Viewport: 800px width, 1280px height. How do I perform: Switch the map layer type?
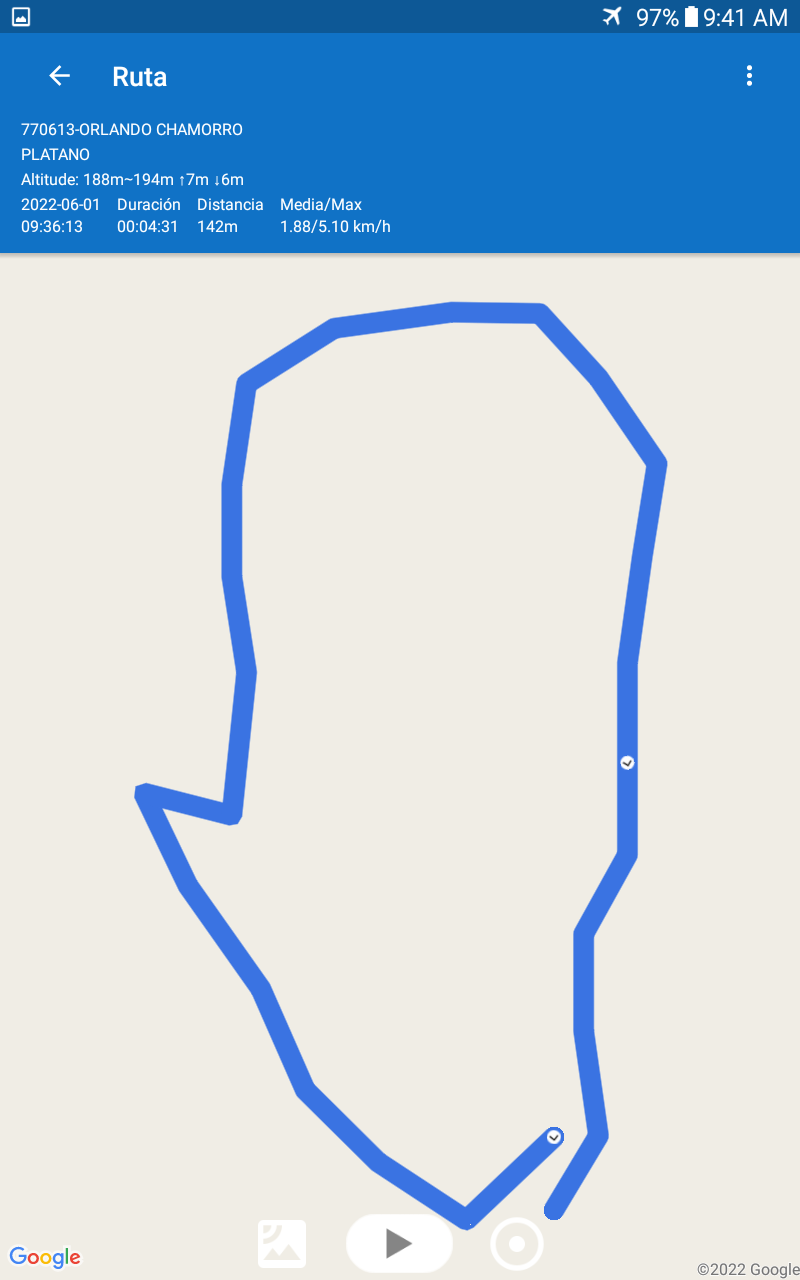tap(282, 1244)
